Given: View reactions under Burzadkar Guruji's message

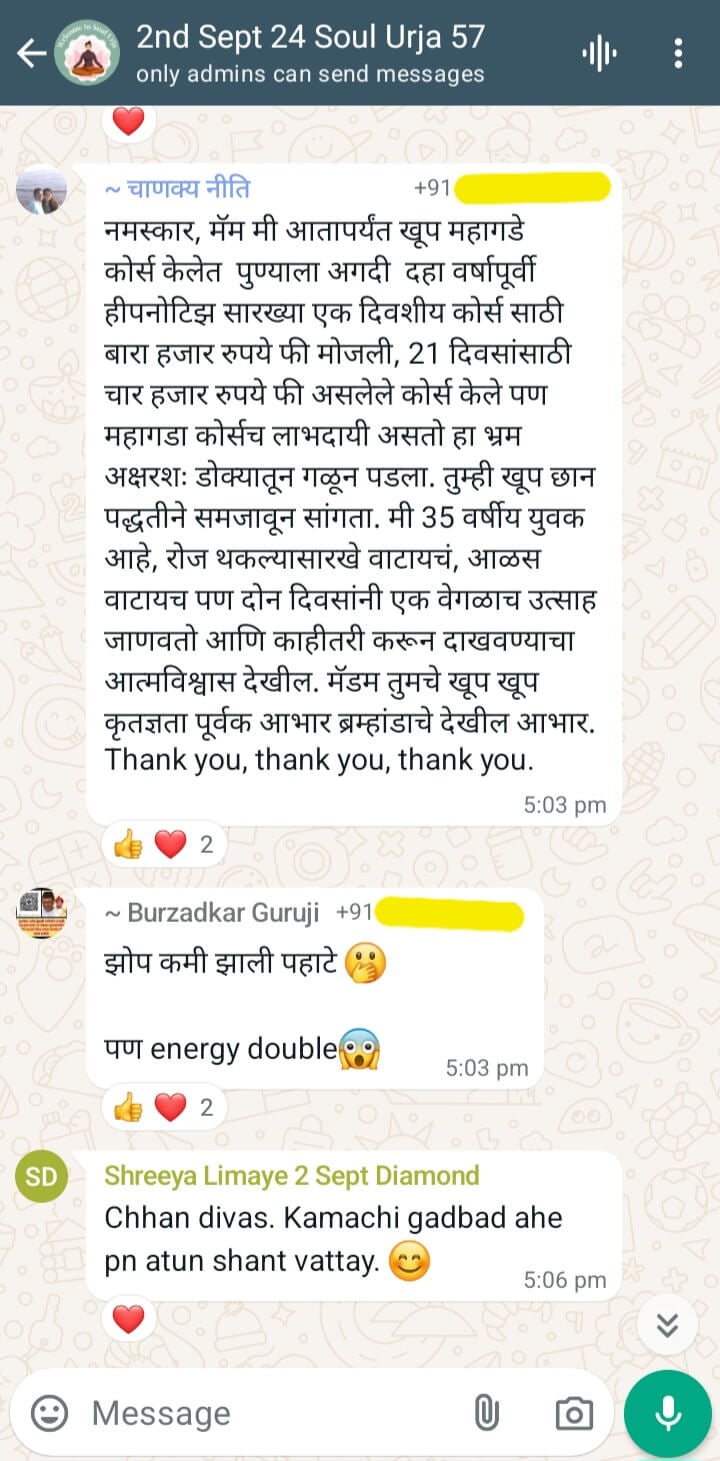Looking at the screenshot, I should [x=163, y=1107].
